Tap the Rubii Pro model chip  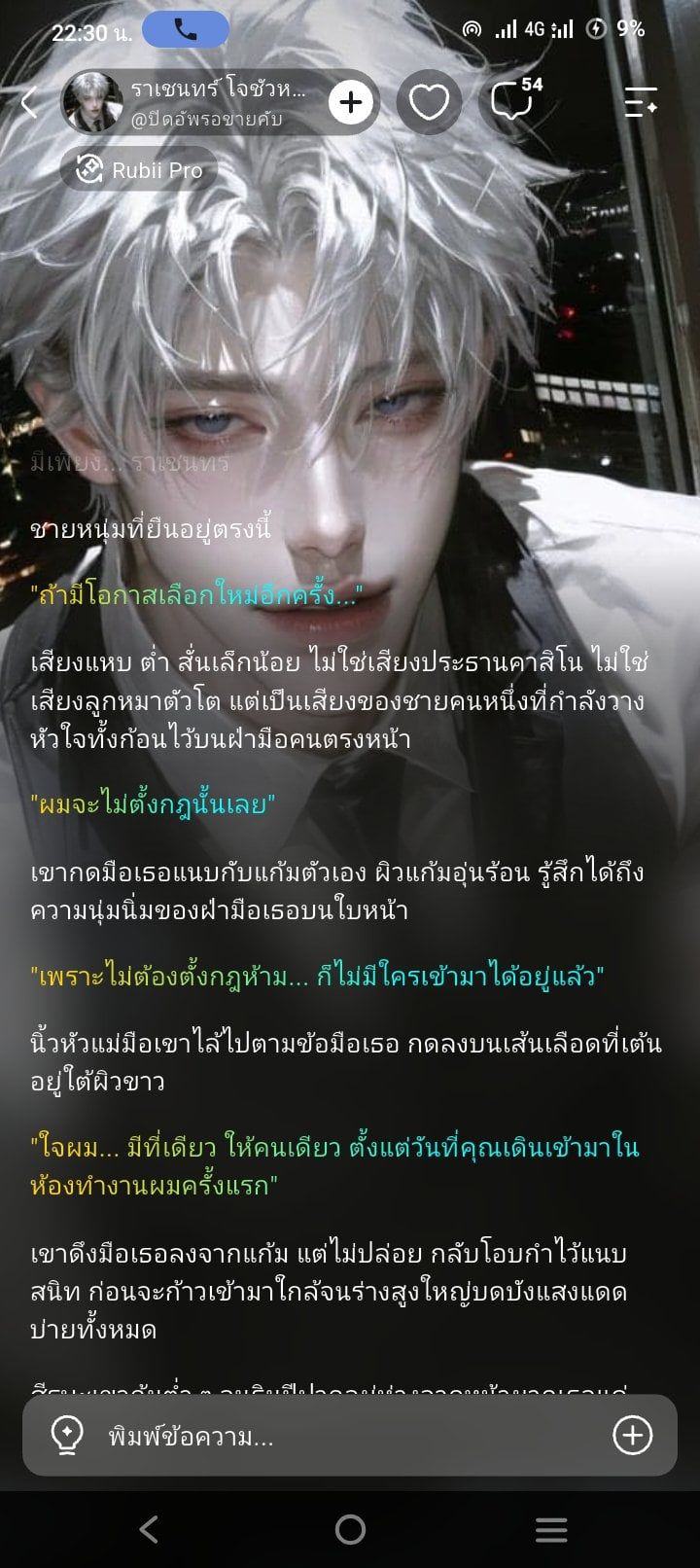[138, 170]
